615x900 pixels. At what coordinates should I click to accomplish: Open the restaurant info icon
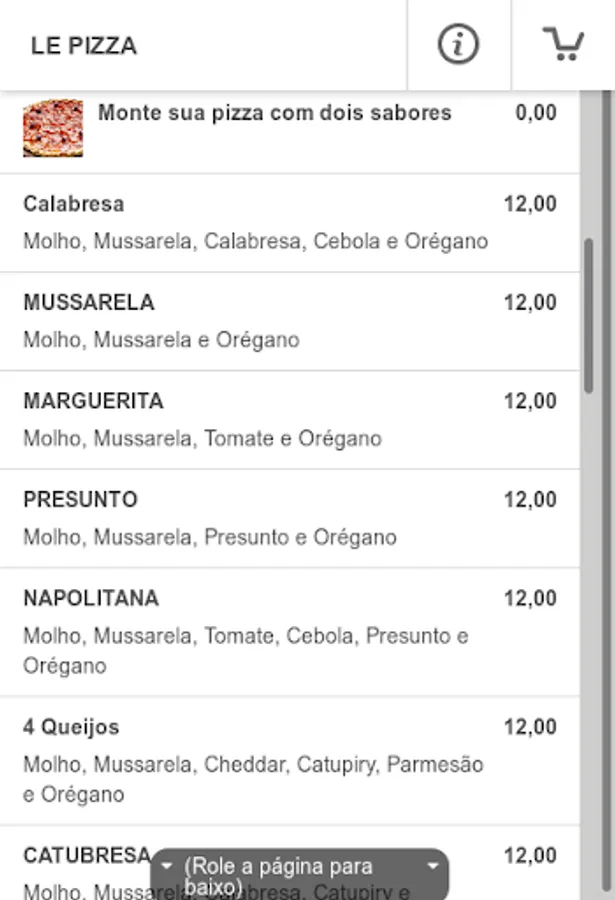coord(458,44)
